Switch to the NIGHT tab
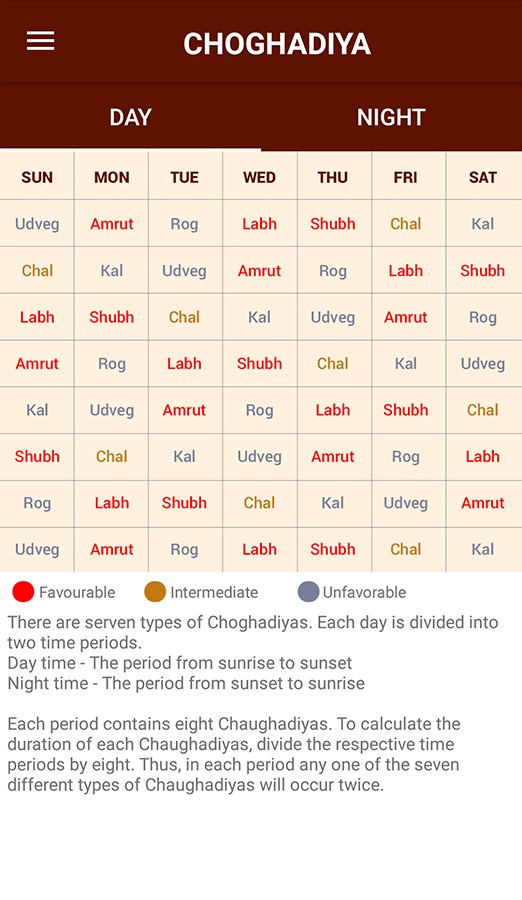The height and width of the screenshot is (900, 522). coord(391,117)
